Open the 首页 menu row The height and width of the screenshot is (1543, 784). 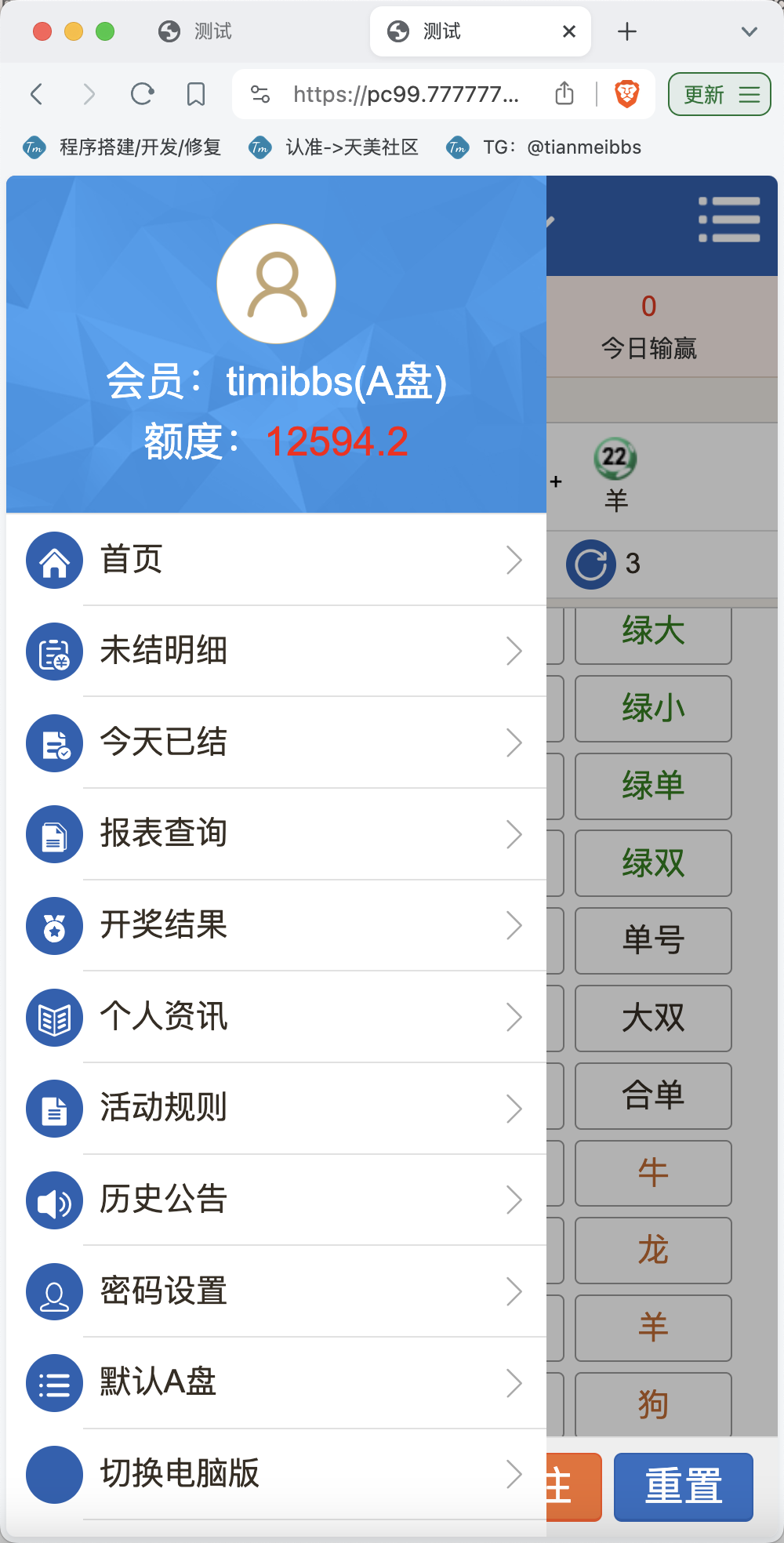(276, 560)
